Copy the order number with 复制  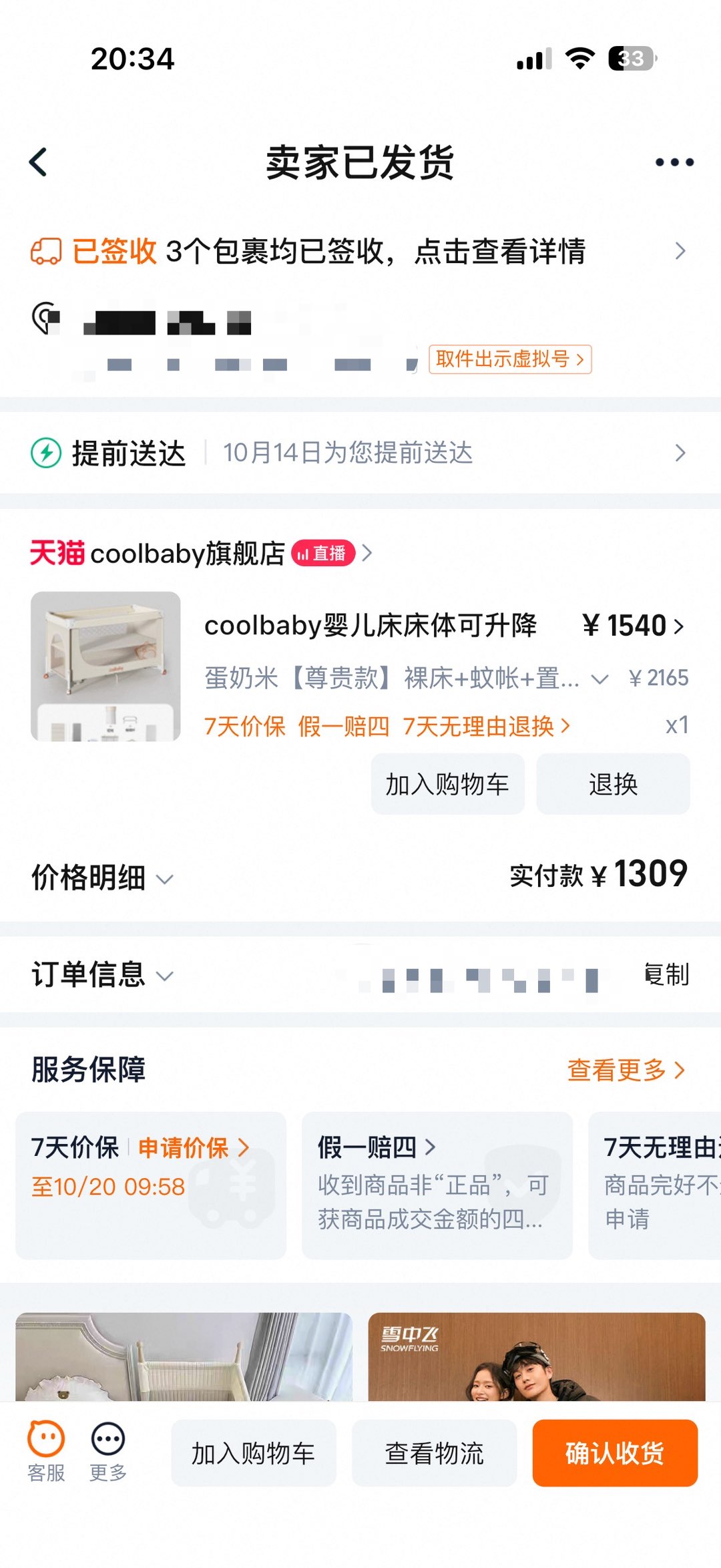[x=666, y=975]
